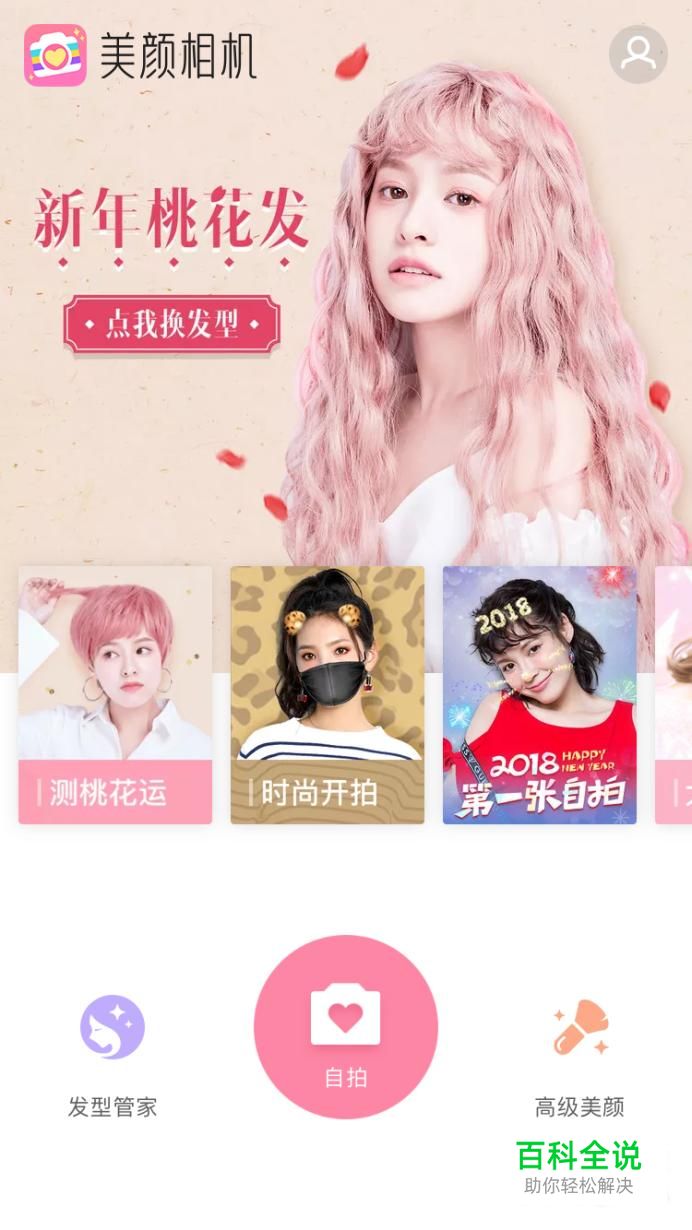Screen dimensions: 692x1230
Task: Open the 测桃花运 card
Action: tap(115, 695)
